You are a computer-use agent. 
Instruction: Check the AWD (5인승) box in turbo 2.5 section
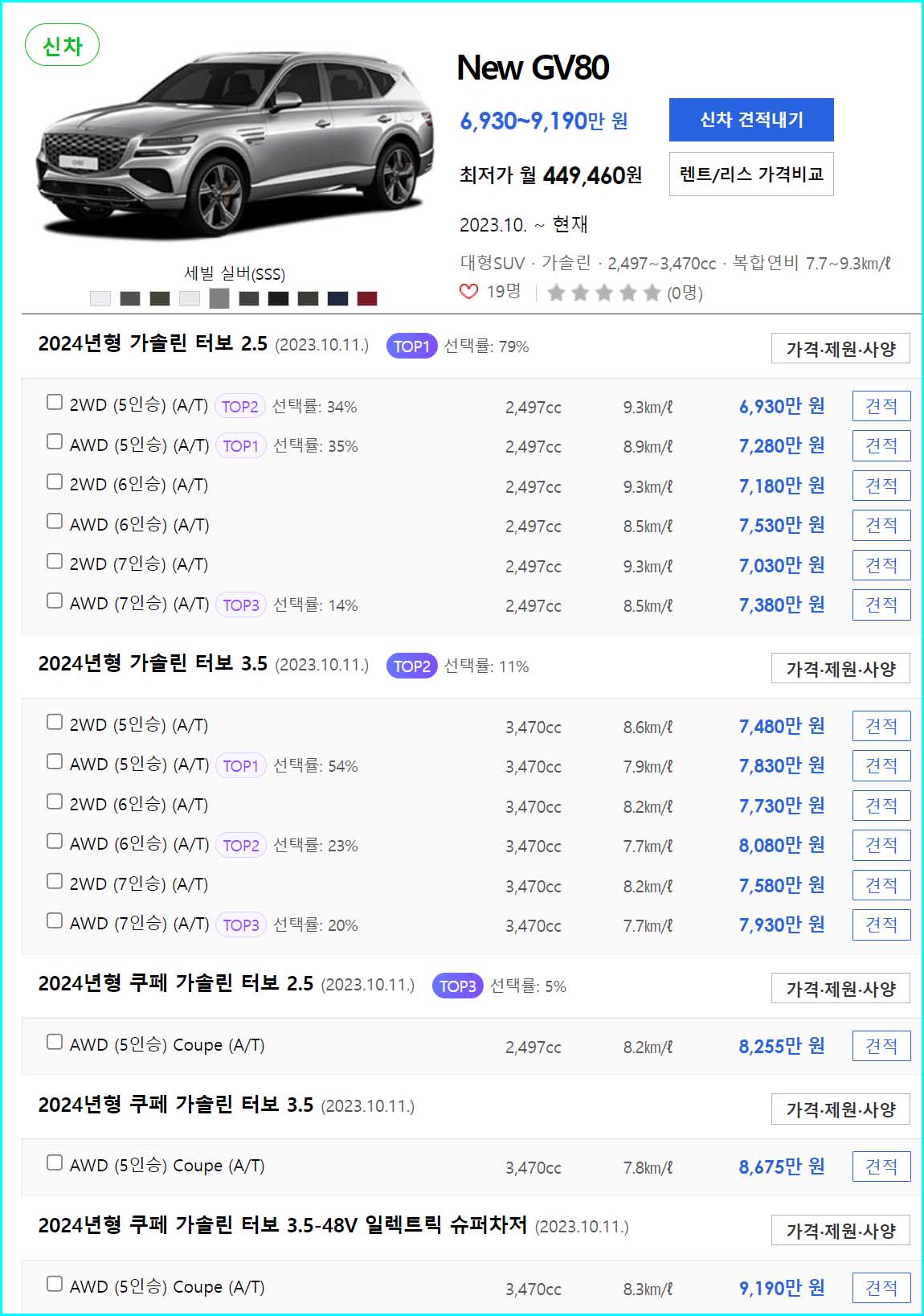pyautogui.click(x=54, y=441)
